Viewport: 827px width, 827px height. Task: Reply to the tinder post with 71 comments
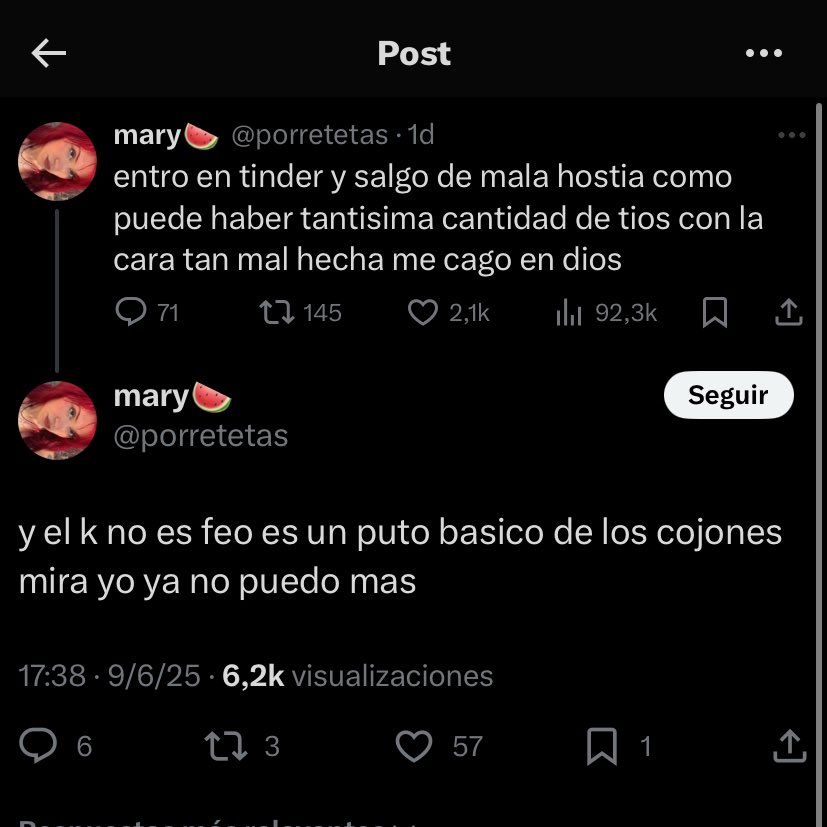[131, 313]
